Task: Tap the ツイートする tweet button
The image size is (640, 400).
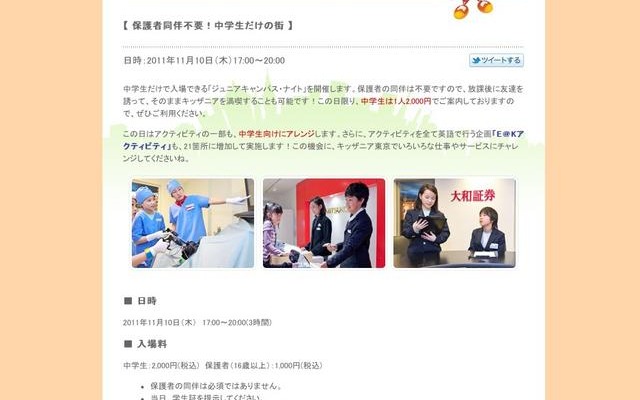Action: pos(496,61)
